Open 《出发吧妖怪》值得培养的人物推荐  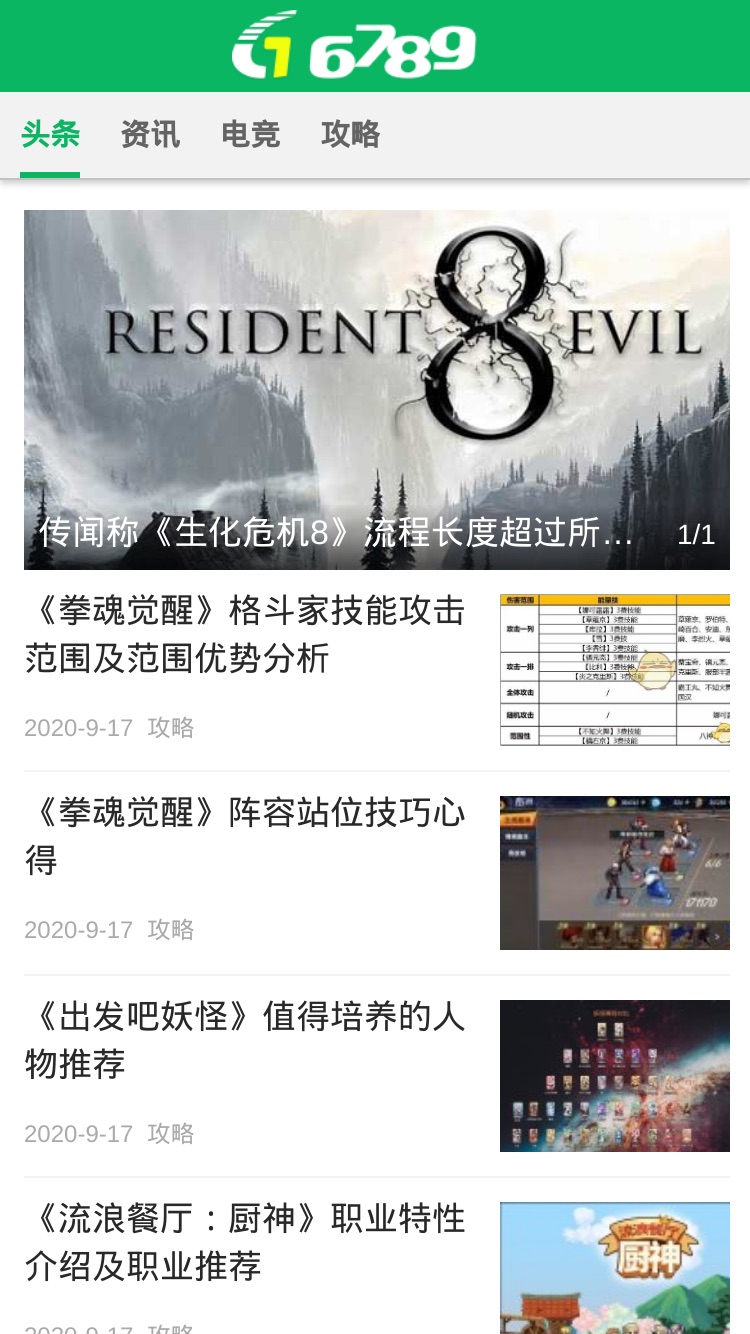377,1076
